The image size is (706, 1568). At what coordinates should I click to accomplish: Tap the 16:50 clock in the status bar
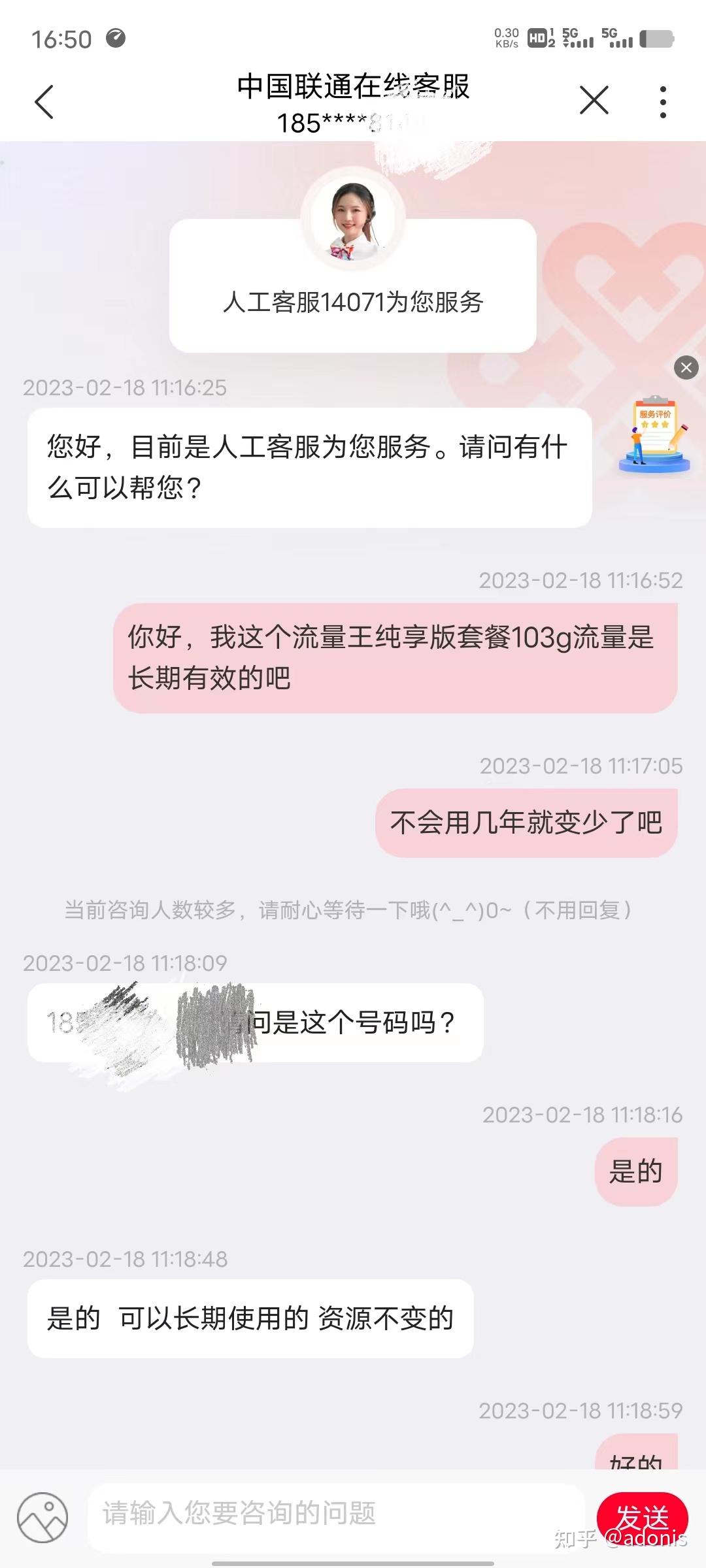tap(62, 39)
